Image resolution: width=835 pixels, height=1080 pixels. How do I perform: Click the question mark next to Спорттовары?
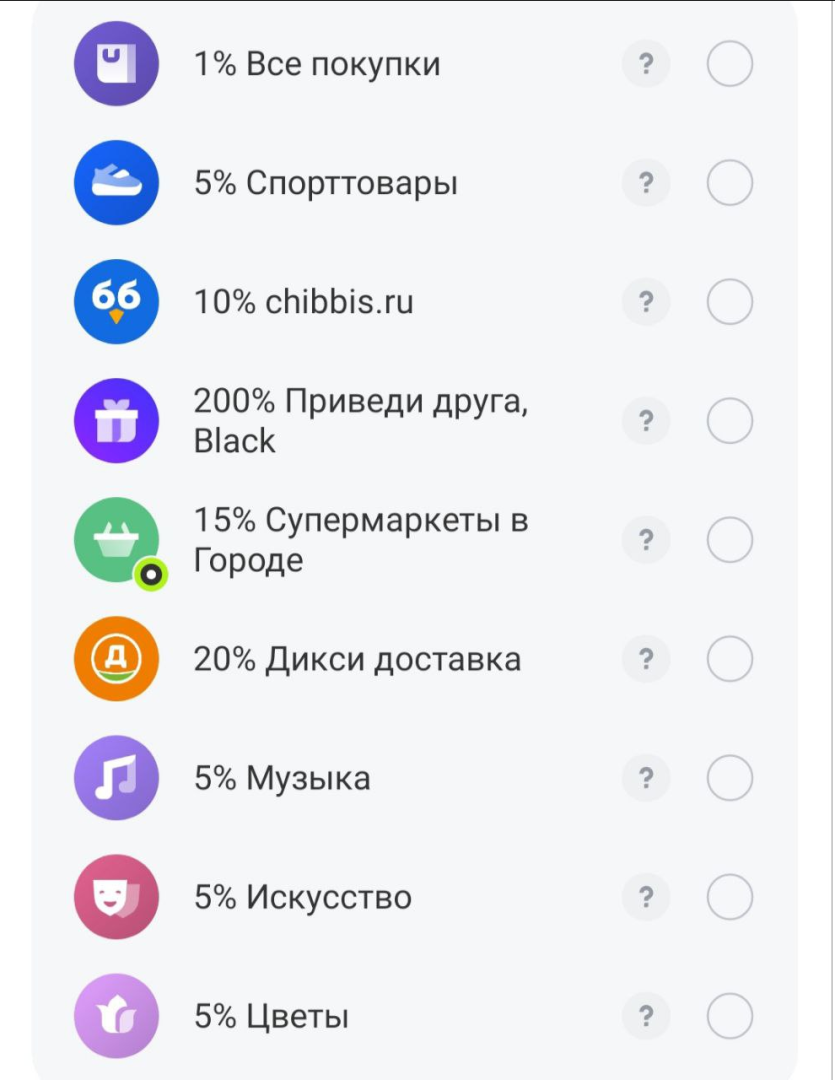point(647,182)
